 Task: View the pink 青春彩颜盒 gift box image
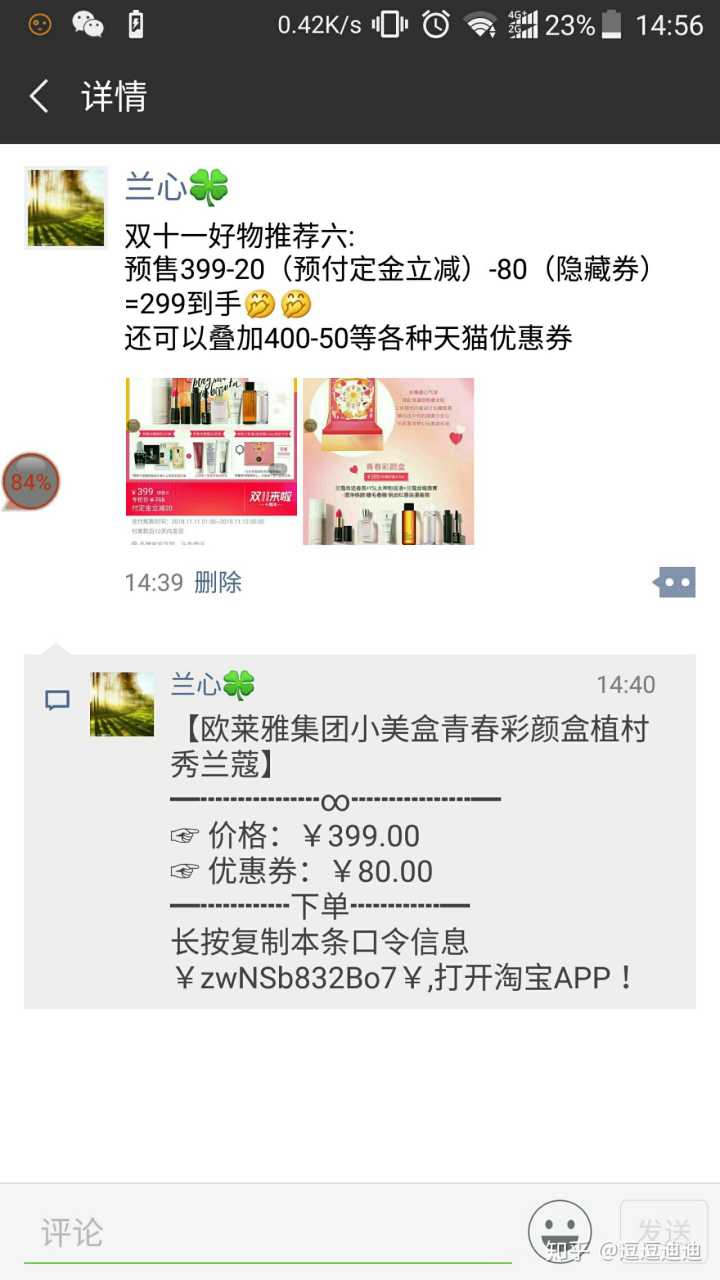click(x=388, y=461)
